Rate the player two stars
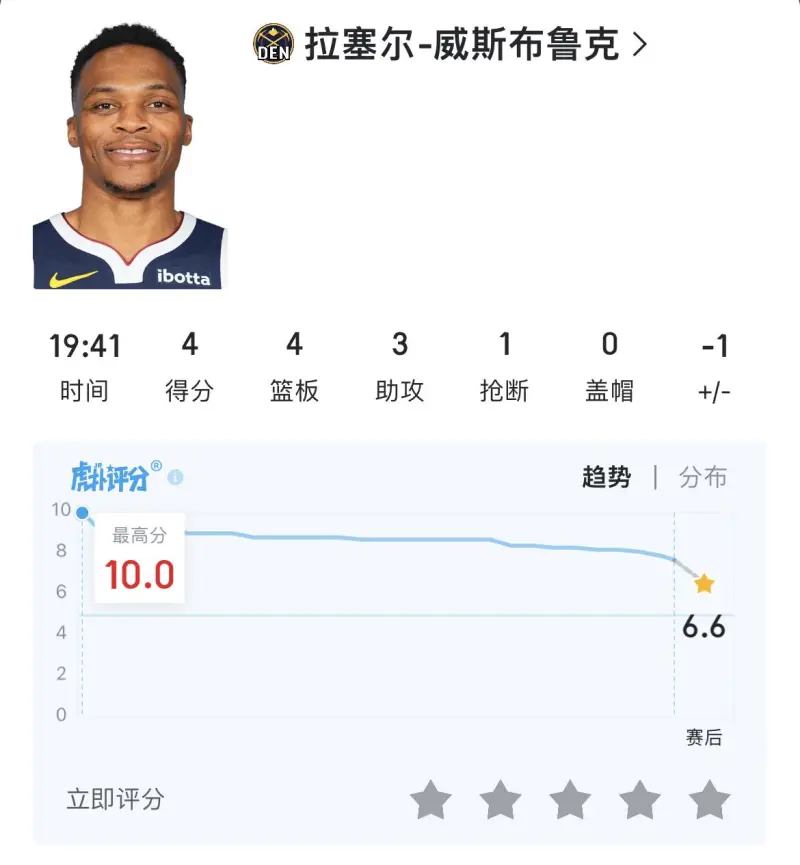 point(500,800)
